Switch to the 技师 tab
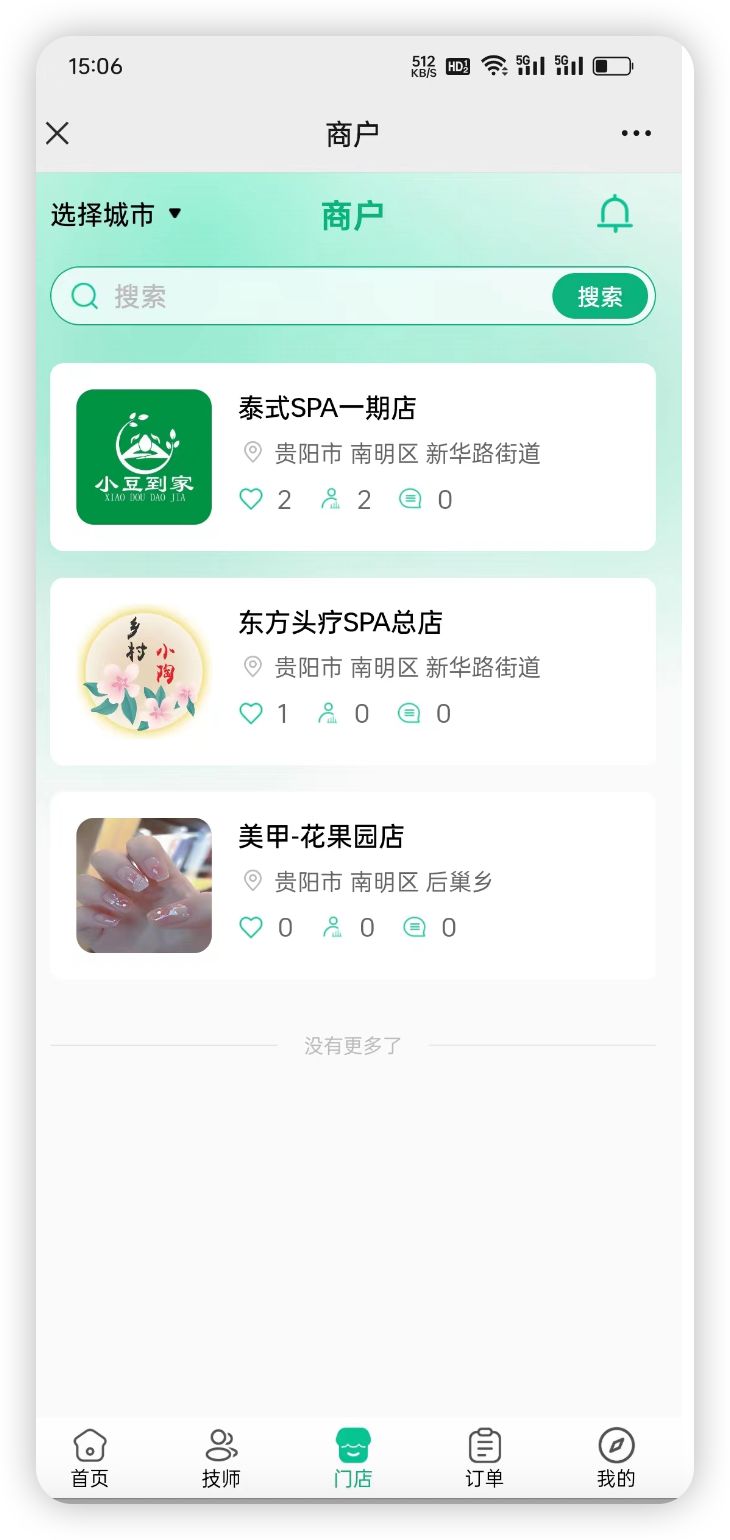Screen dimensions: 730x1540 click(x=221, y=1457)
